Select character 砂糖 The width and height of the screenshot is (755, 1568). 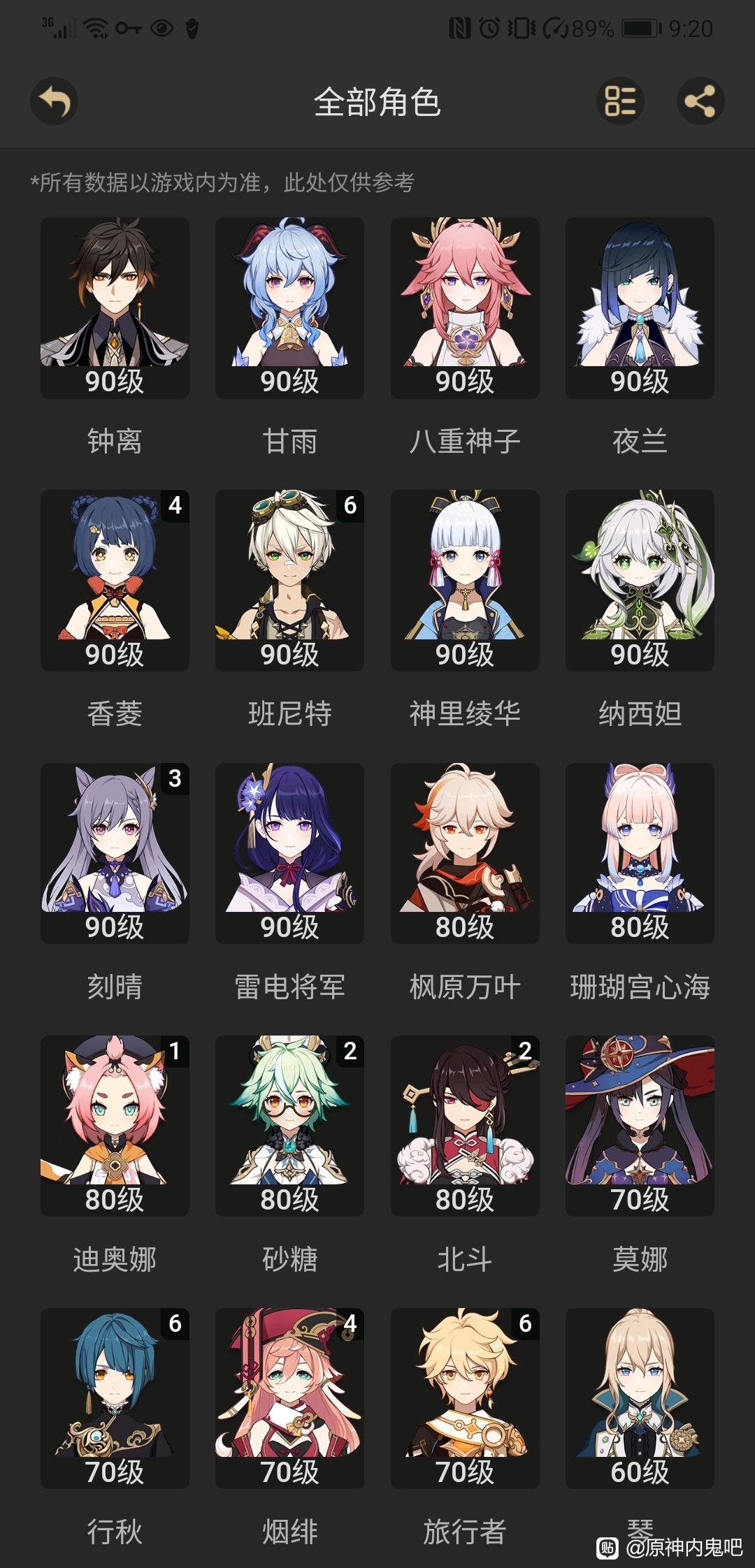click(x=289, y=1126)
